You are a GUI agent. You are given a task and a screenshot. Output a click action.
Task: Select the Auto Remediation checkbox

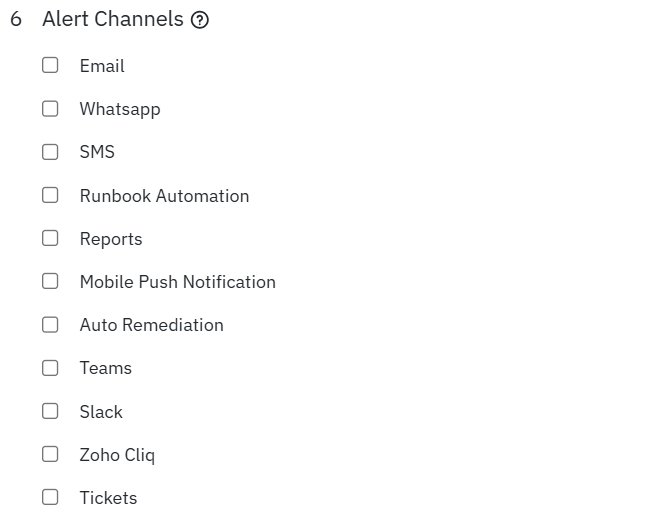(50, 325)
